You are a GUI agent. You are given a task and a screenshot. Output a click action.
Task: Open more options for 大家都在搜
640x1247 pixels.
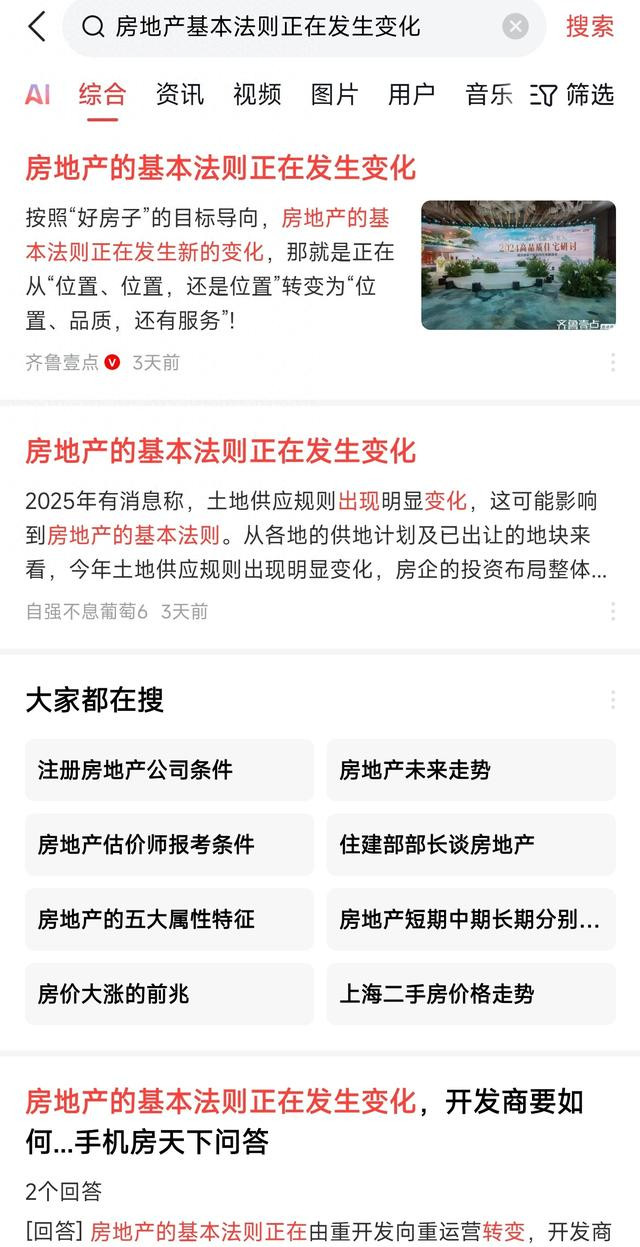tap(612, 700)
